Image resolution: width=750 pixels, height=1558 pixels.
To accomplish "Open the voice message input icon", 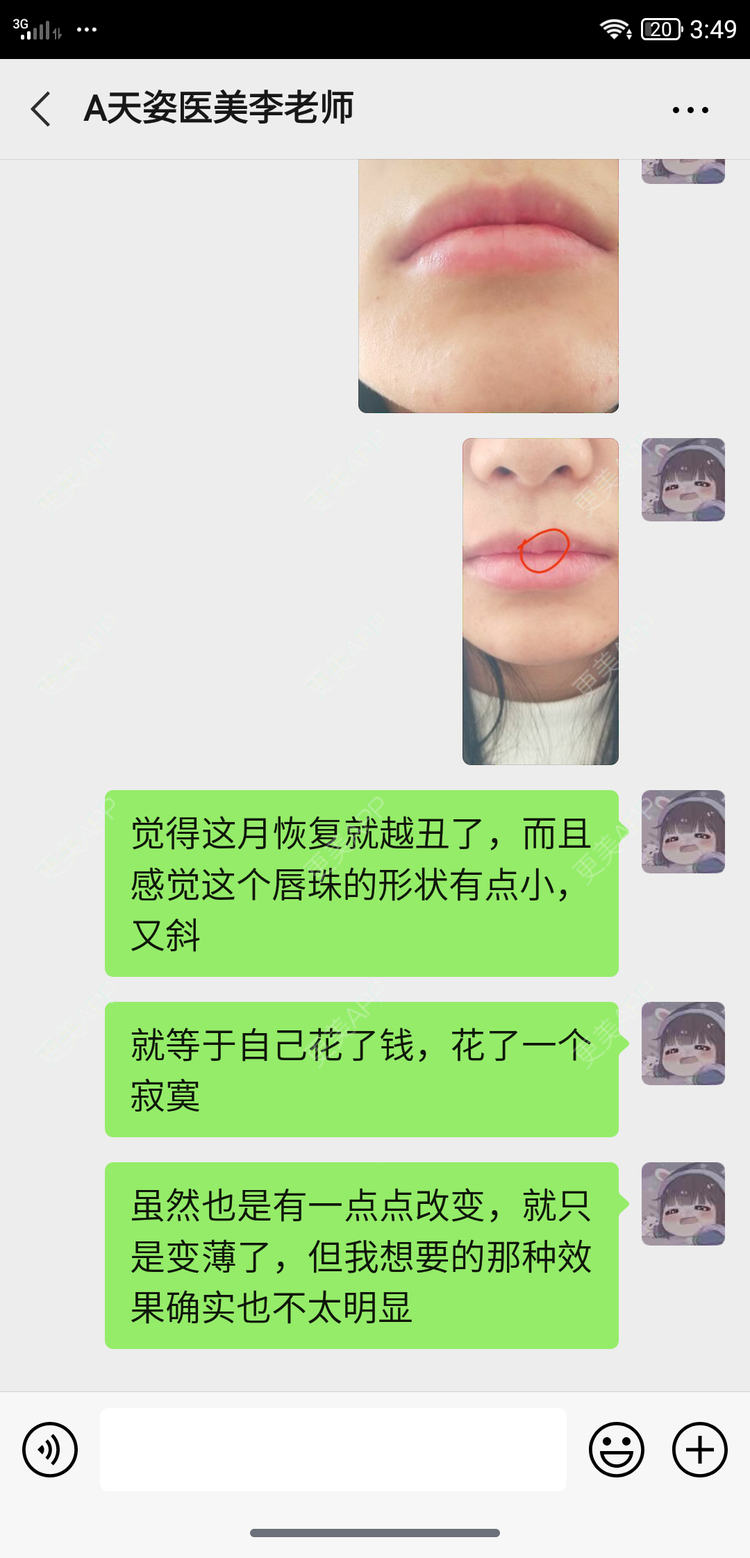I will coord(50,1449).
